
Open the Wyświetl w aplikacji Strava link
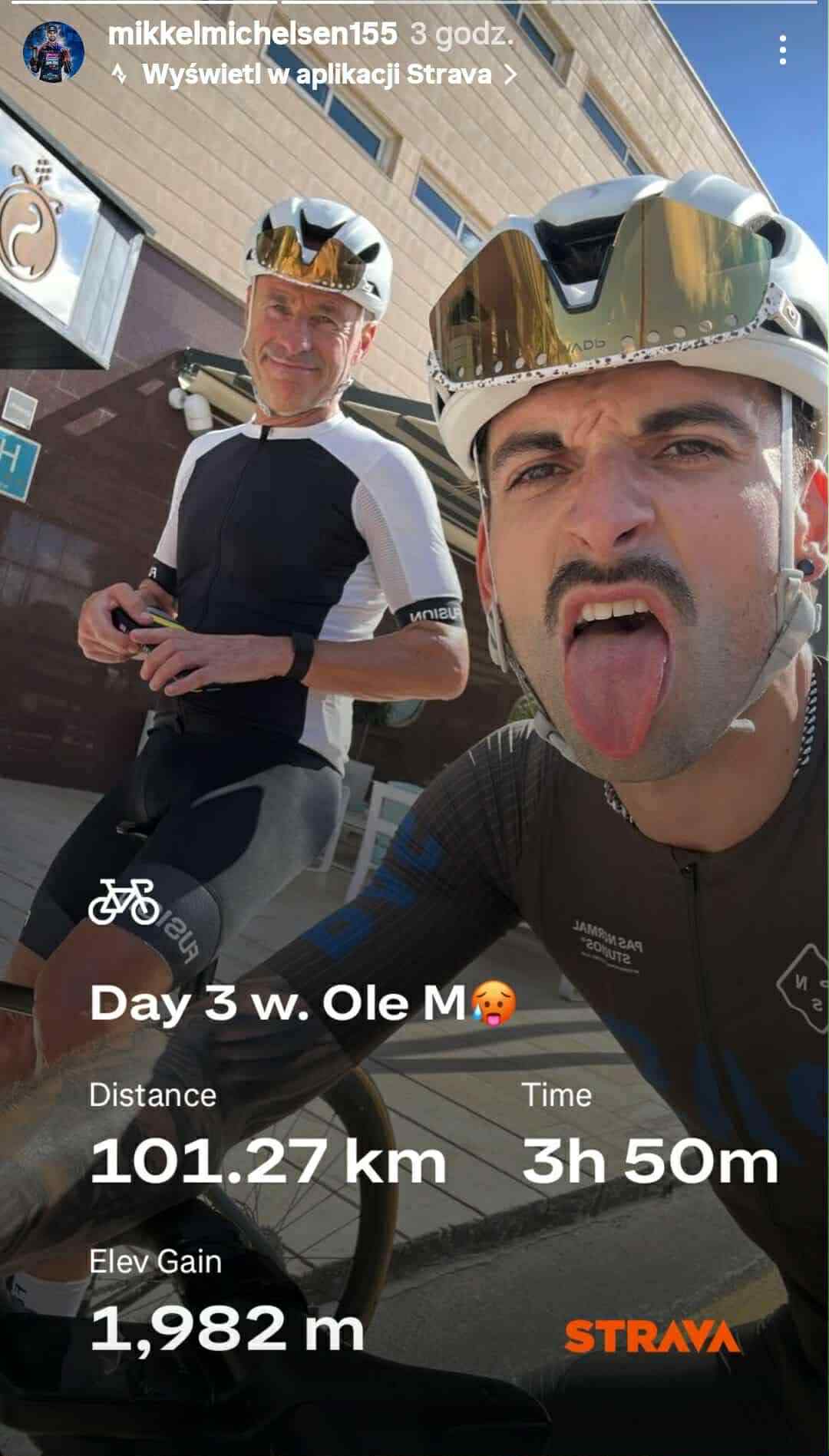(x=316, y=74)
